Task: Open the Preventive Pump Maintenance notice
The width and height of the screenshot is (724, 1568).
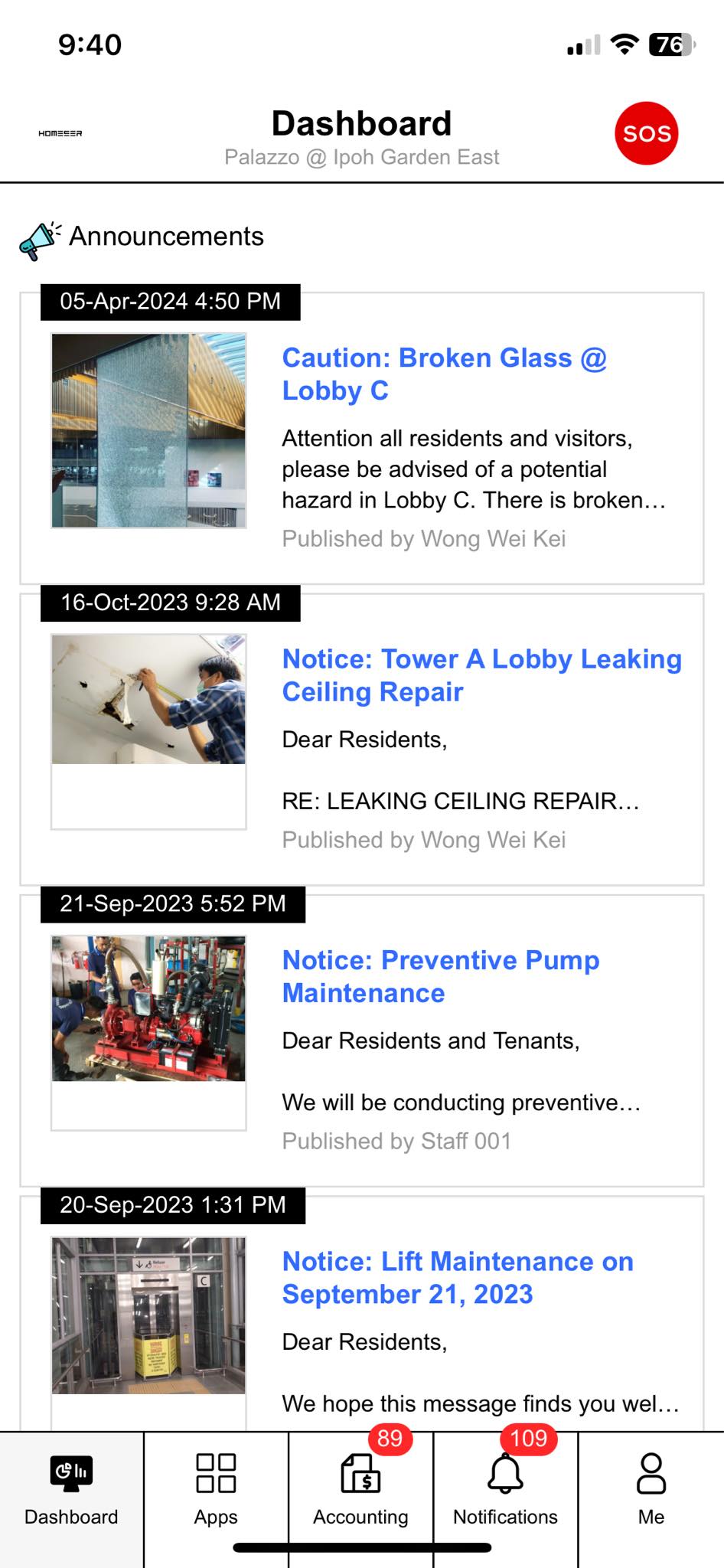Action: (440, 976)
